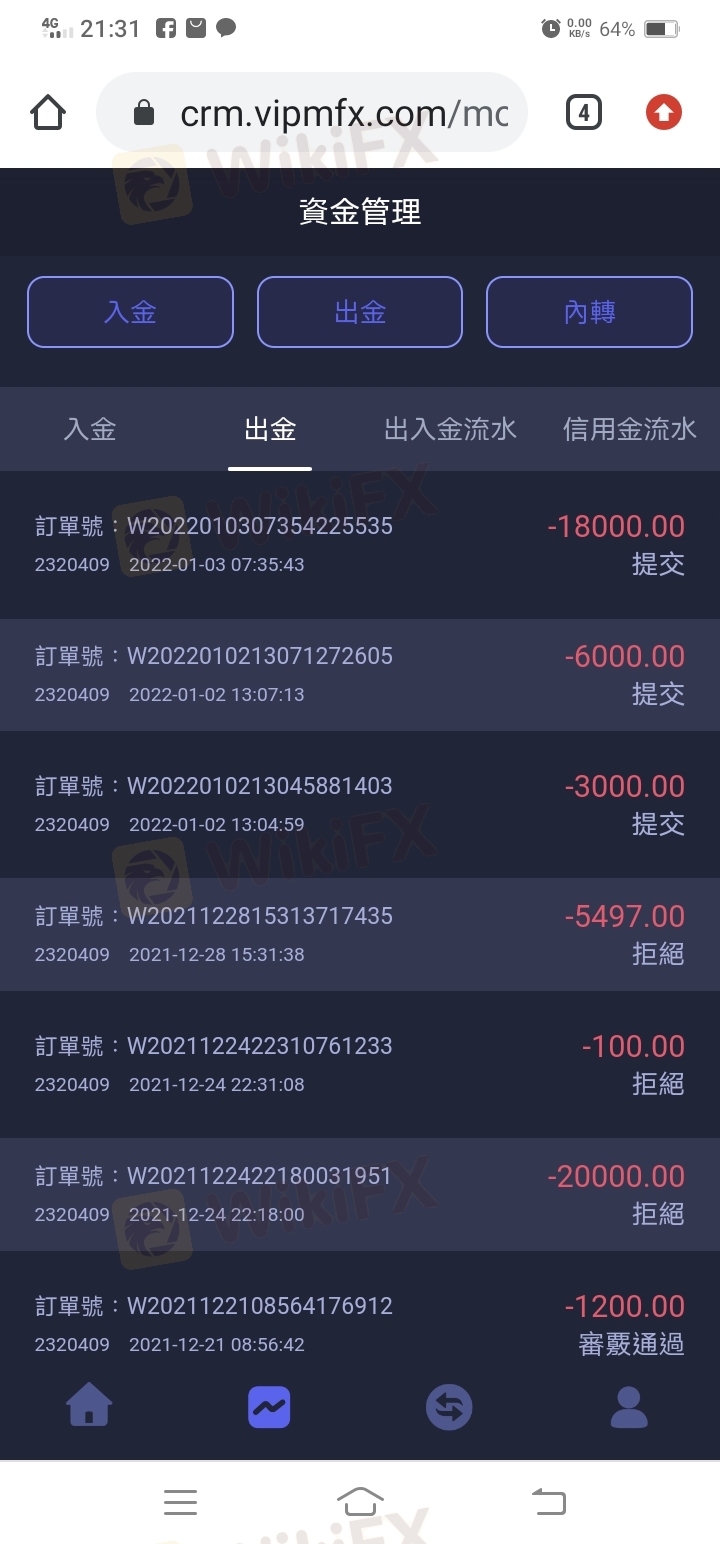Tap the red upward arrow browser icon
The image size is (720, 1544).
pyautogui.click(x=663, y=113)
